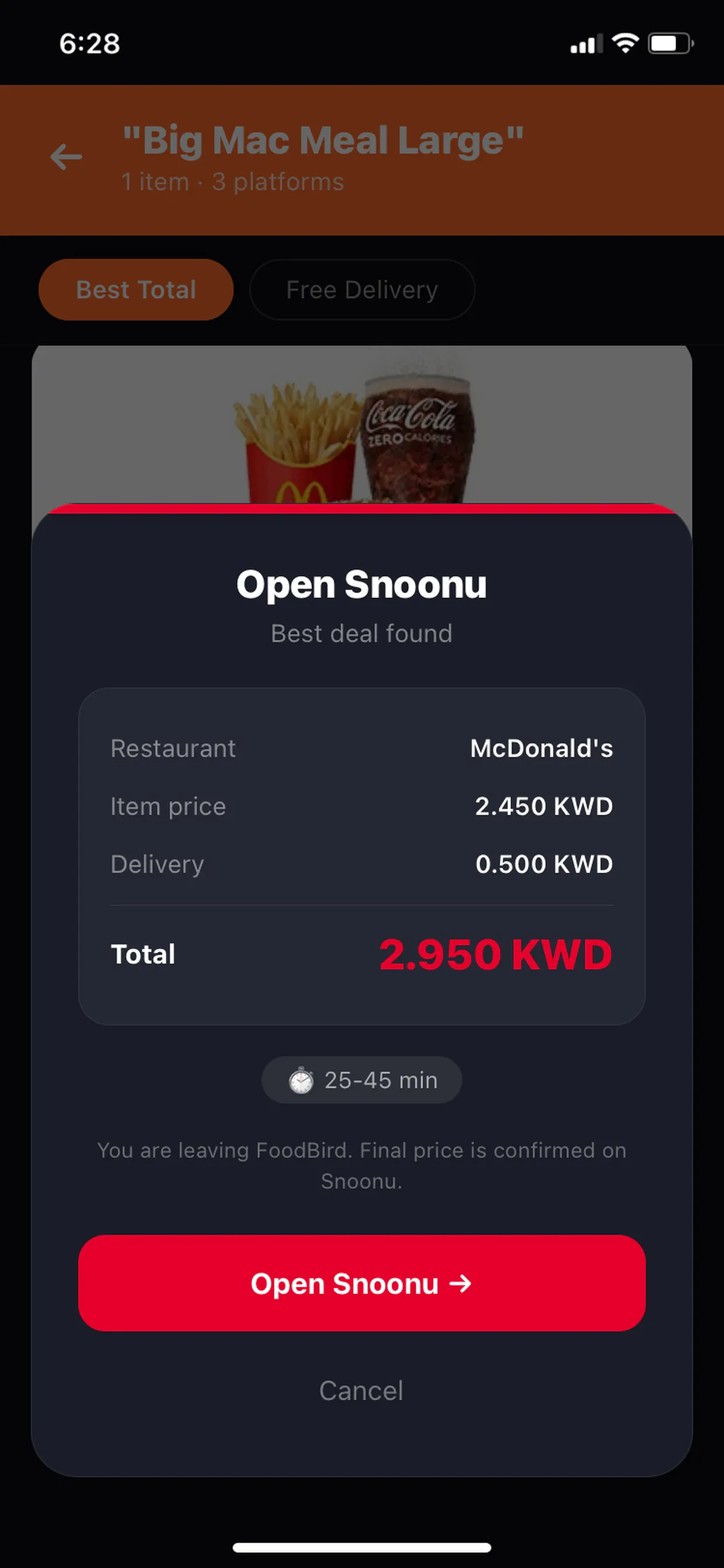The image size is (724, 1568).
Task: Tap the red Open Snoonu button
Action: point(361,1283)
